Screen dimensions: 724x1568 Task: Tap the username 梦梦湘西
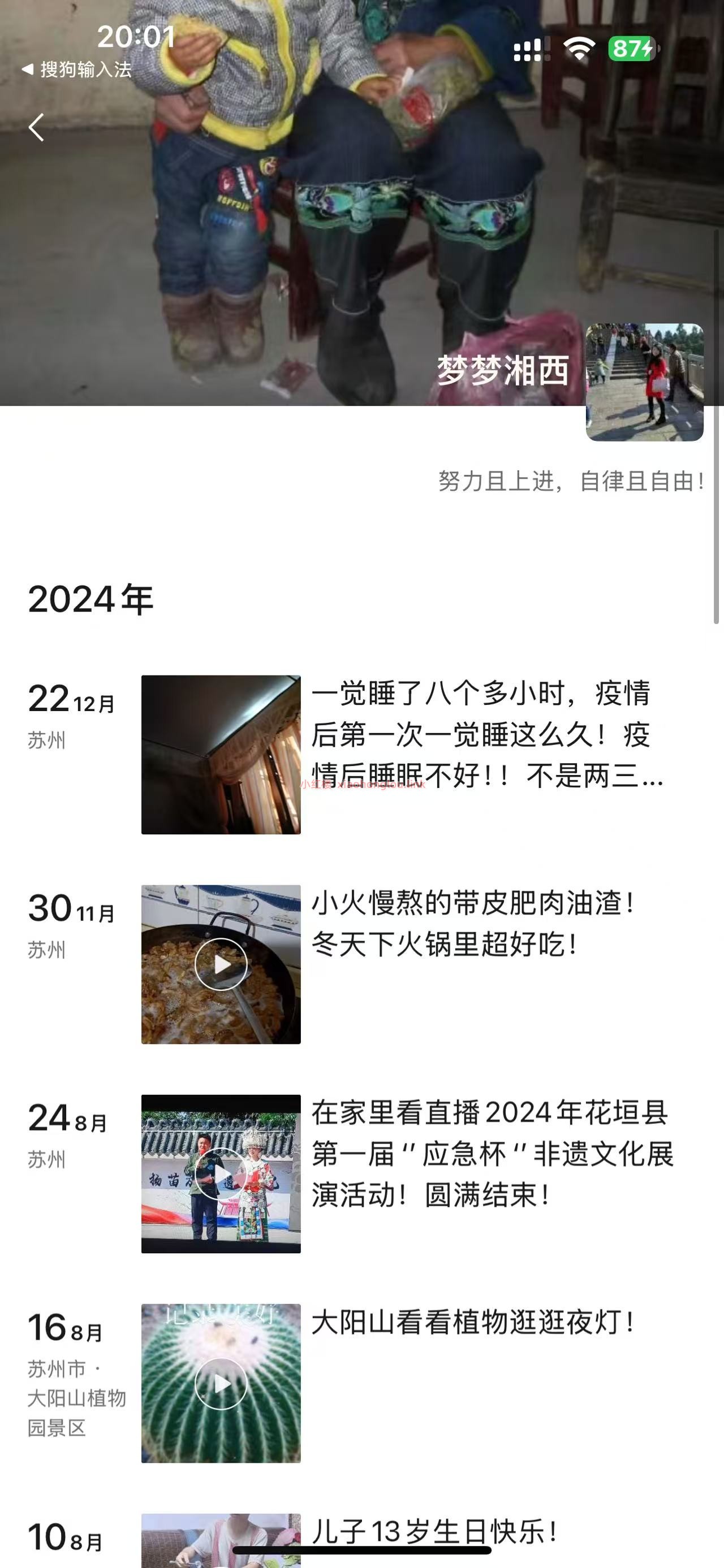504,370
